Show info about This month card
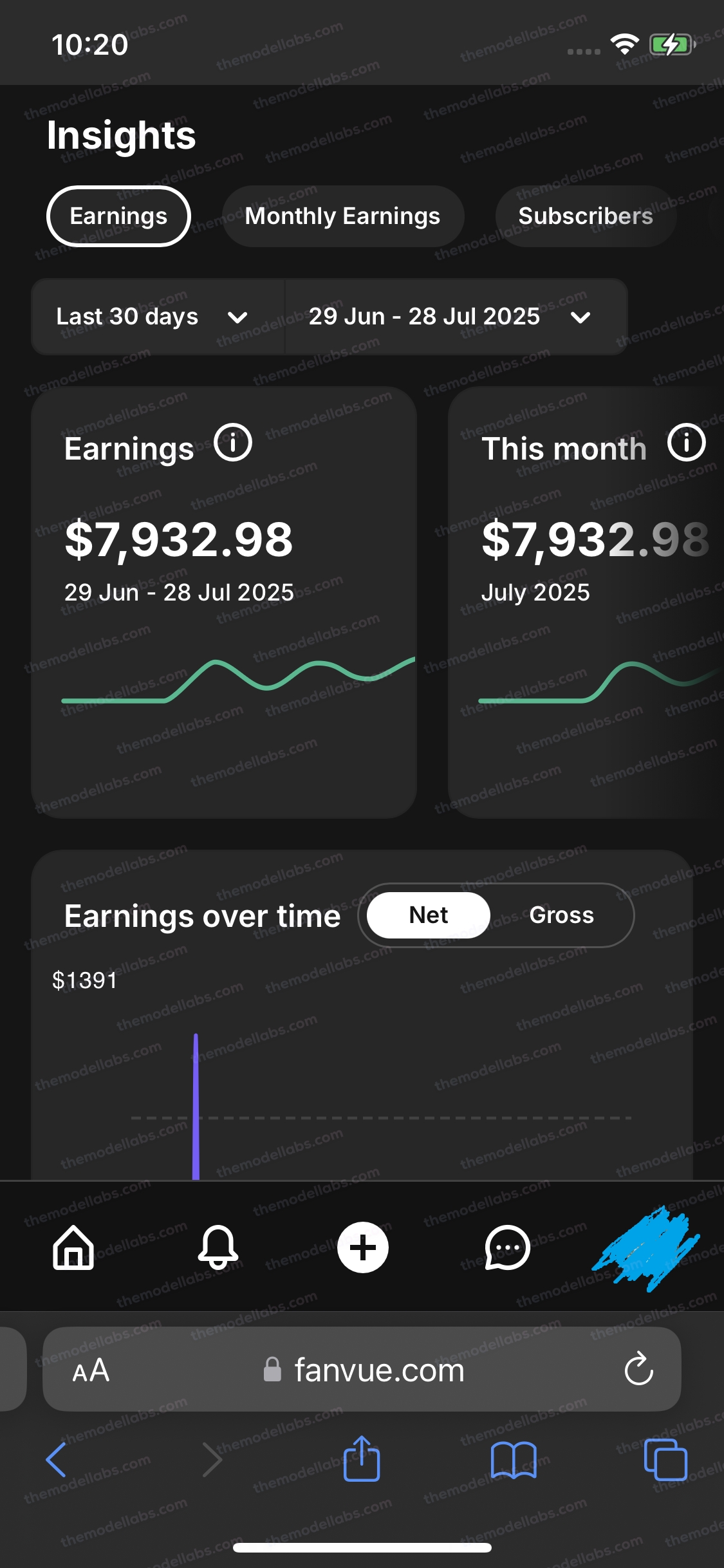 [x=686, y=443]
